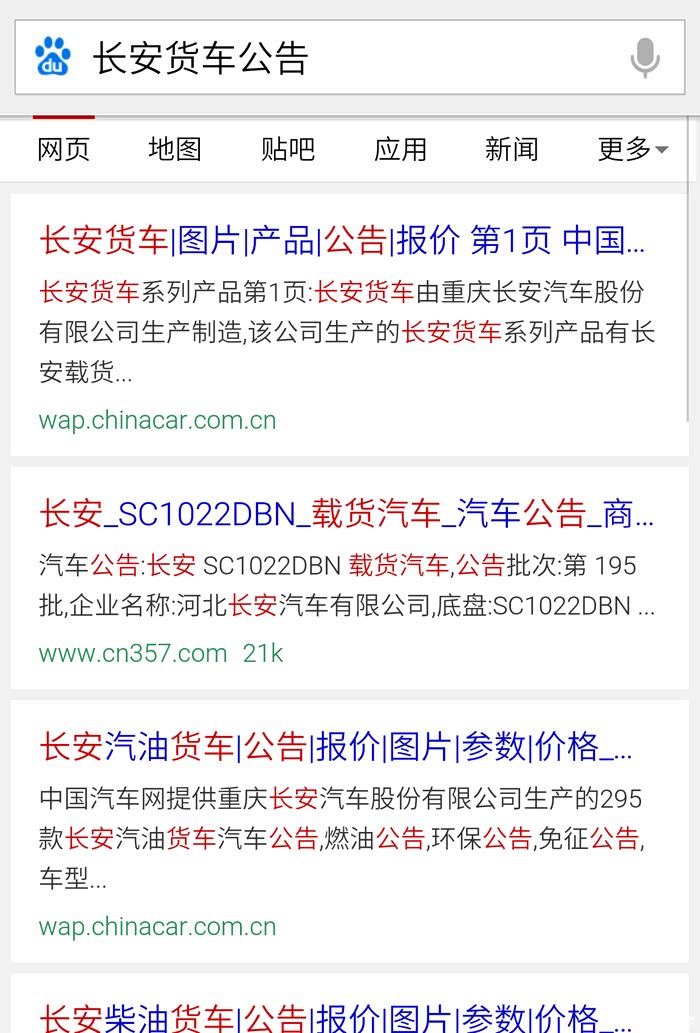Select the 网页 tab
Screen dimensions: 700x1033
pos(63,150)
